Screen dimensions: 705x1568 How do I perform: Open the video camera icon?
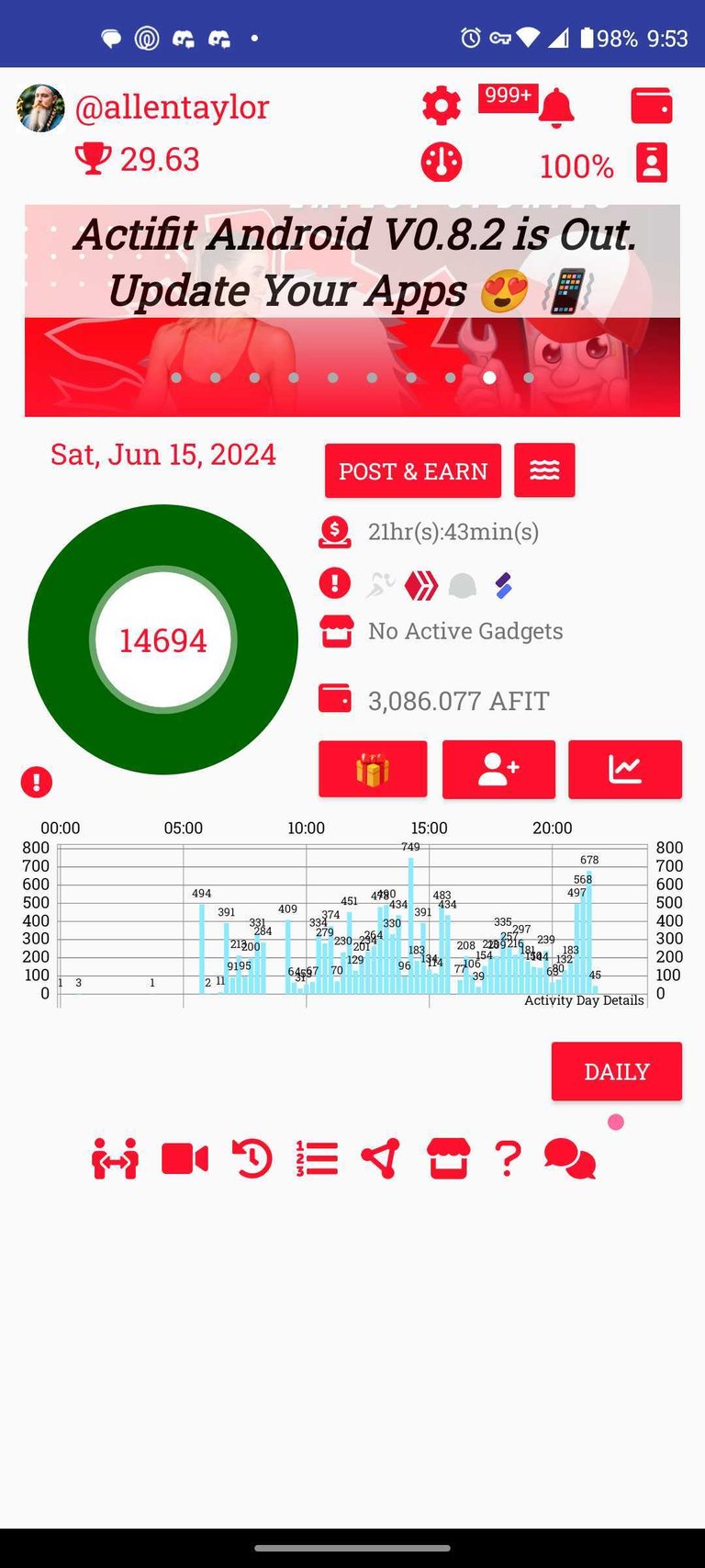click(185, 1159)
